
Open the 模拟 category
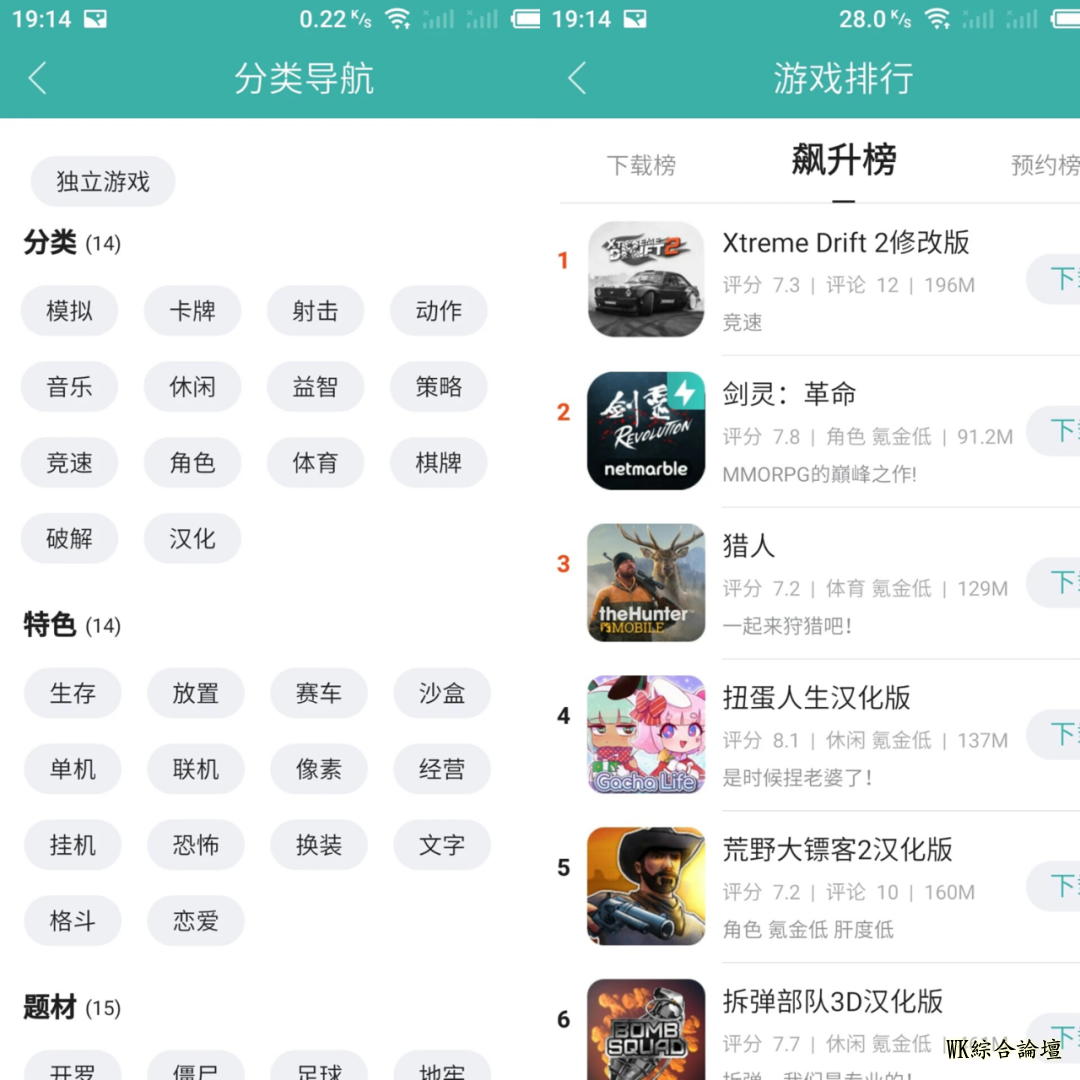[x=70, y=311]
